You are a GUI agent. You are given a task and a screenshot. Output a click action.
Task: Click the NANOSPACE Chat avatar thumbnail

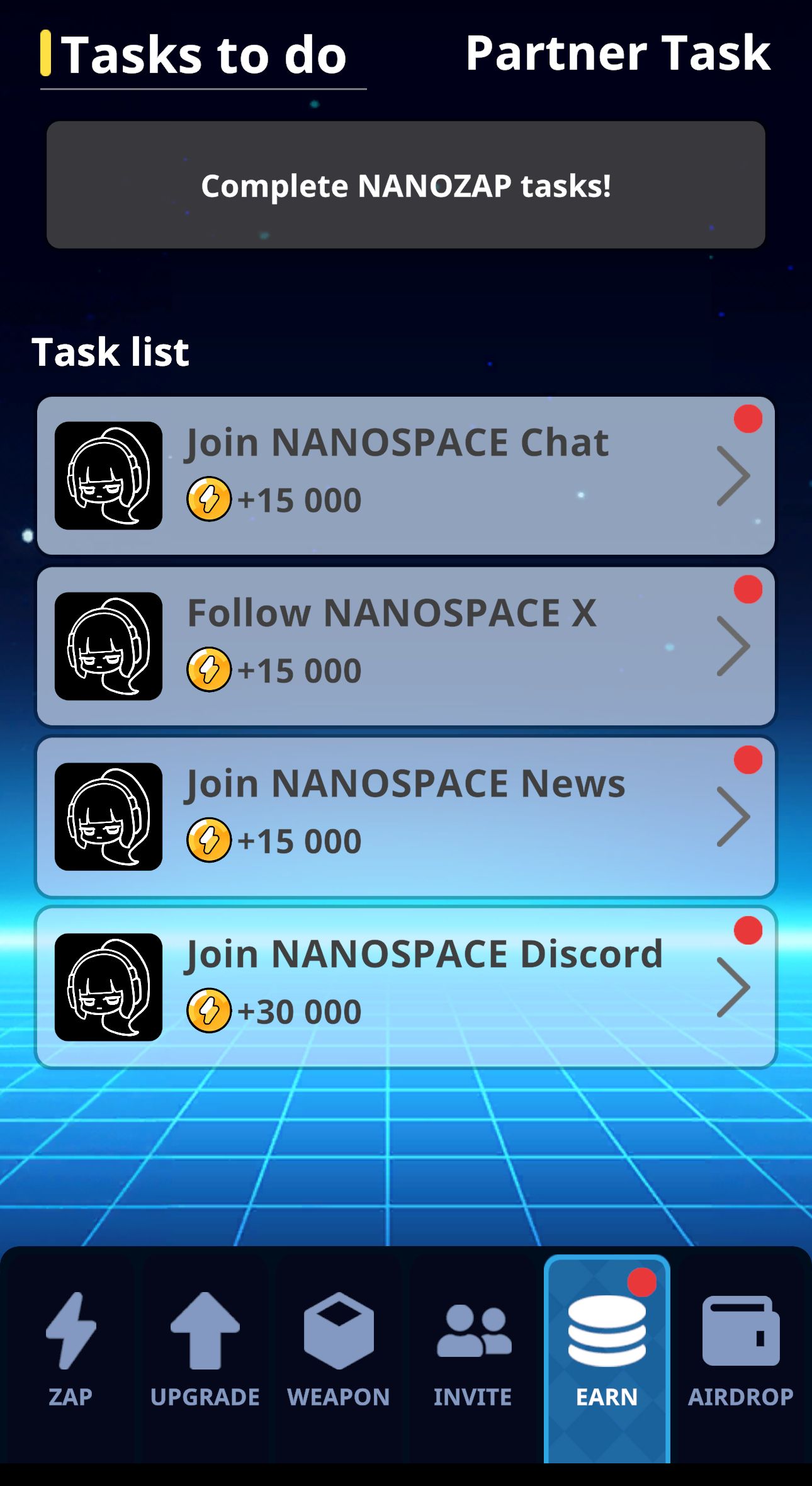[x=108, y=476]
